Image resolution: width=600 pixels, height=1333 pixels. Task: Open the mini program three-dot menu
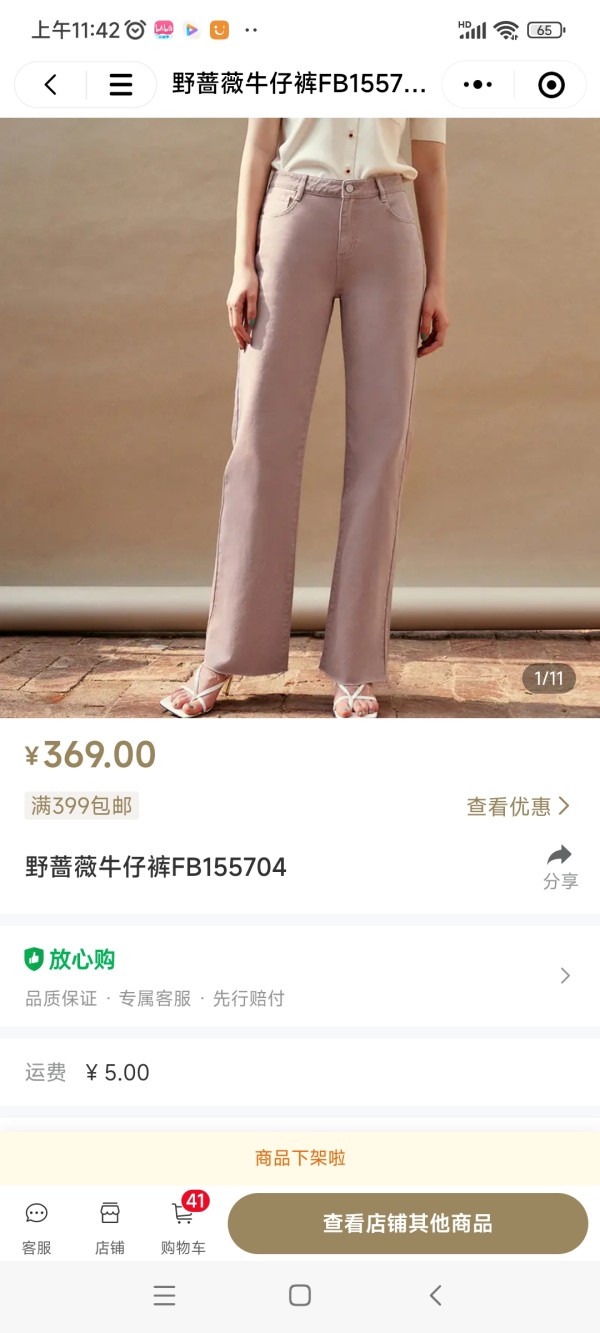[478, 85]
